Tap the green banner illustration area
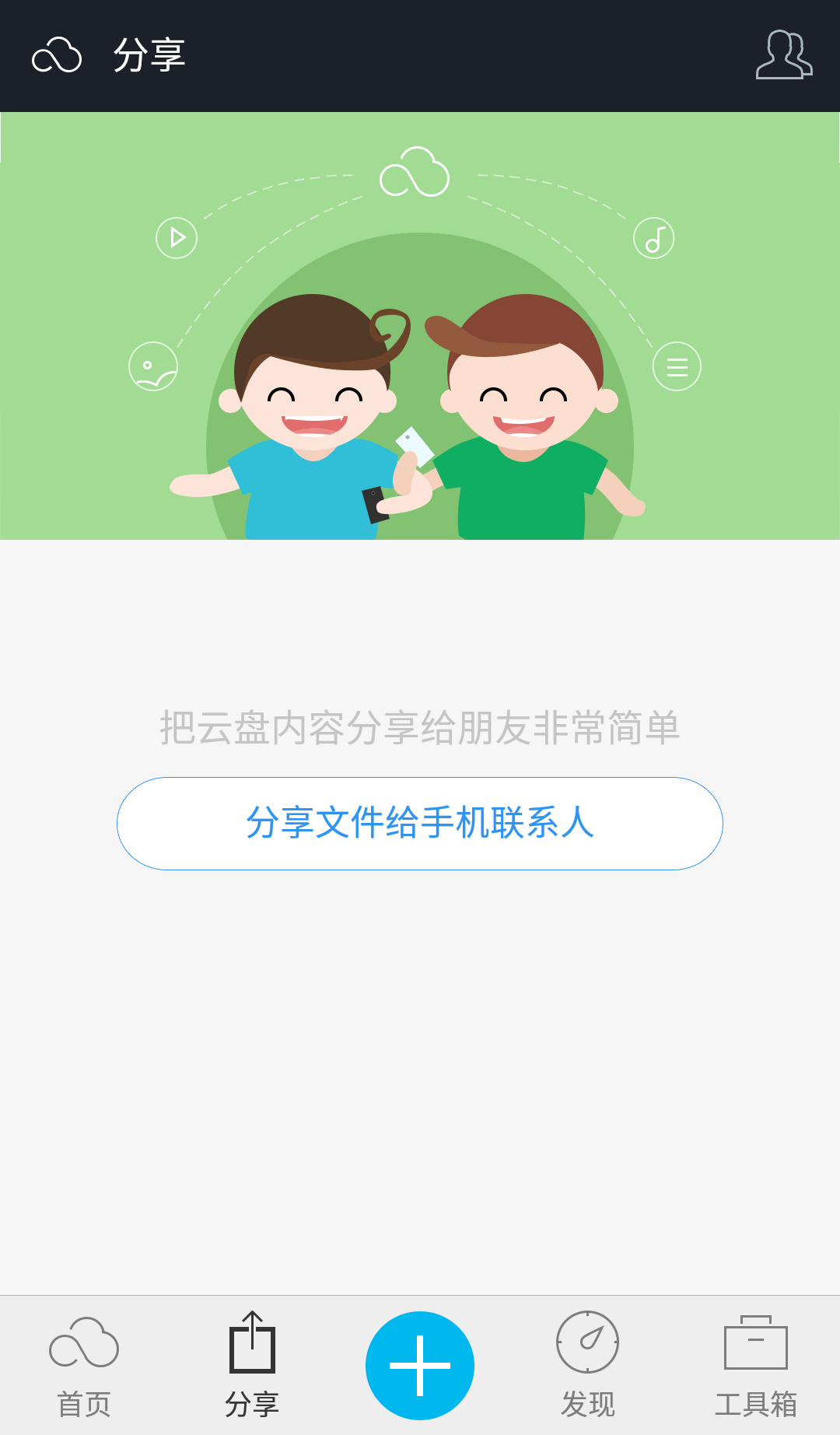The image size is (840, 1435). 420,327
